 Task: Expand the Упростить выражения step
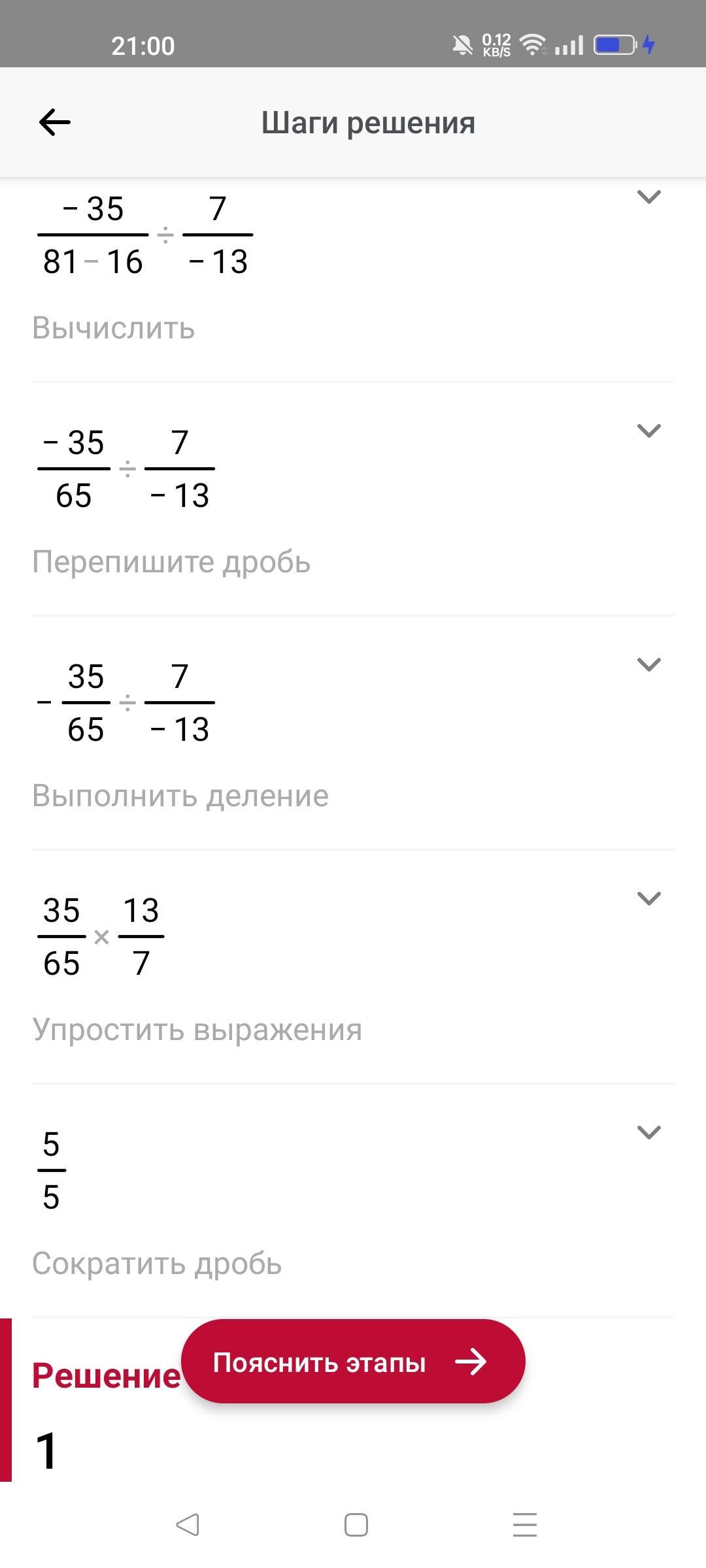click(648, 898)
